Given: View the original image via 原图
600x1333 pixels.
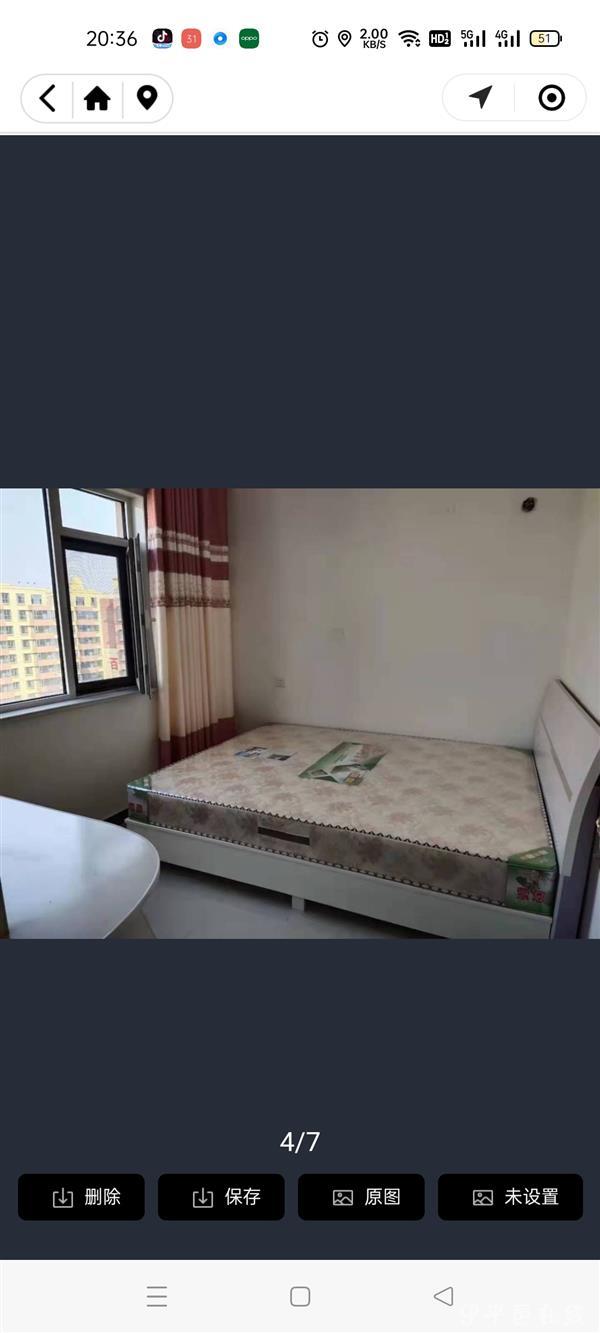Looking at the screenshot, I should (362, 1197).
